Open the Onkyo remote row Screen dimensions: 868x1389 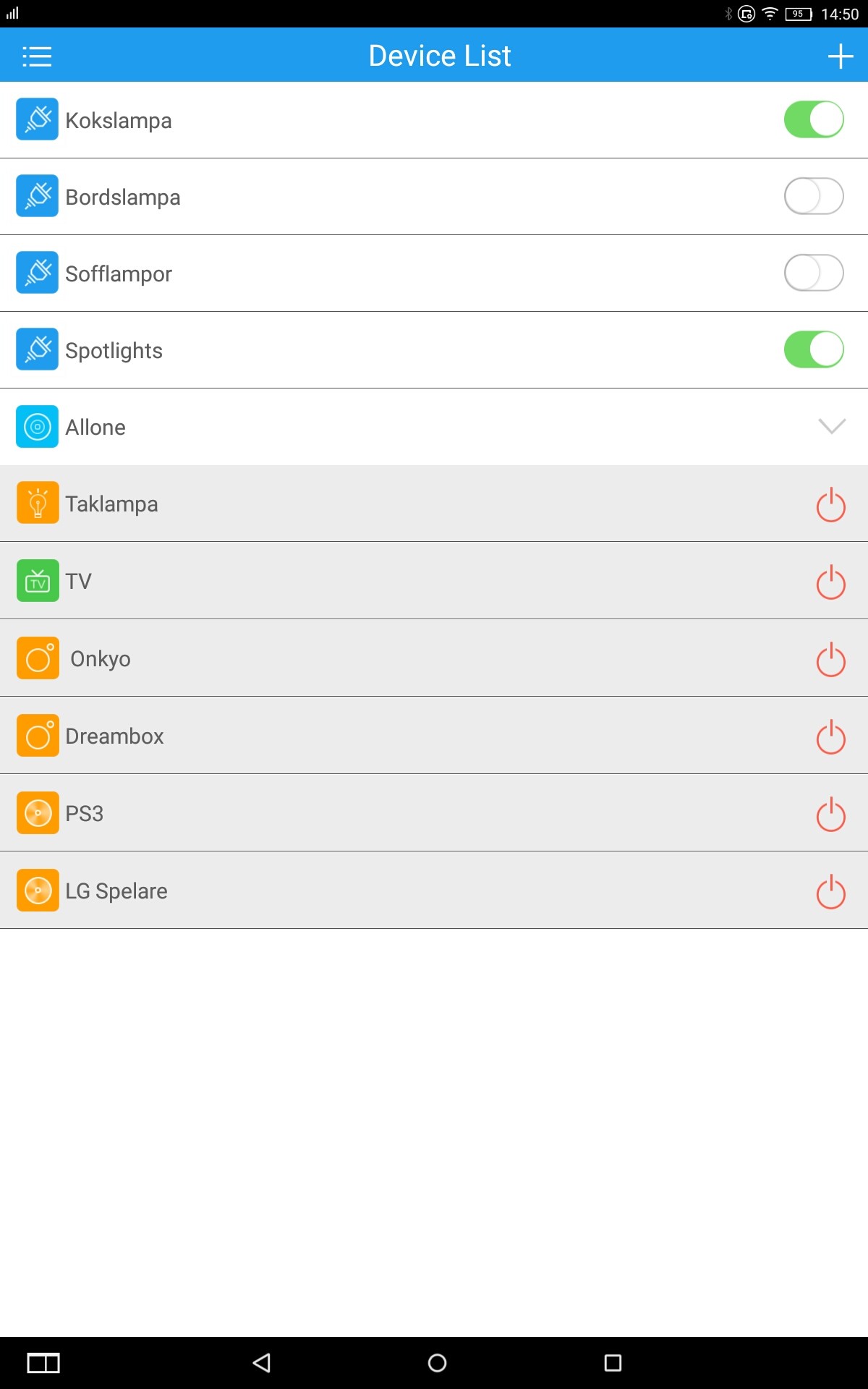(x=434, y=658)
